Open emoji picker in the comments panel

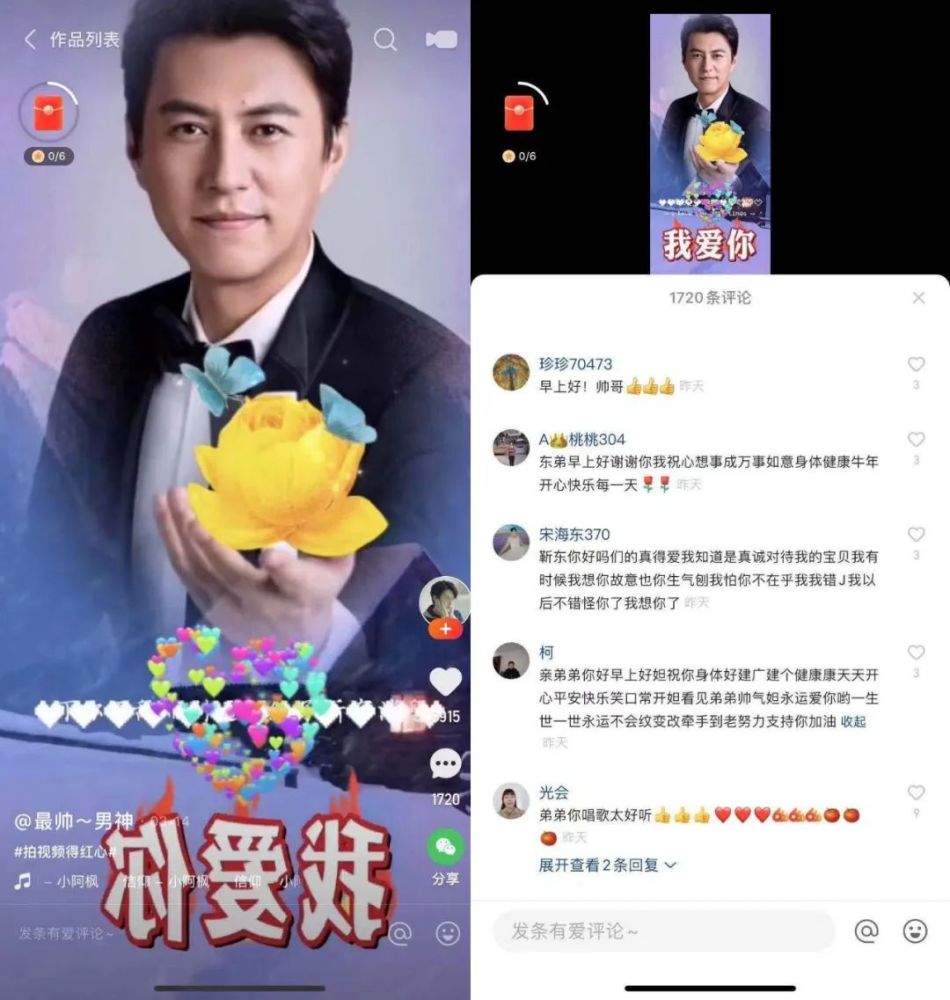point(915,931)
